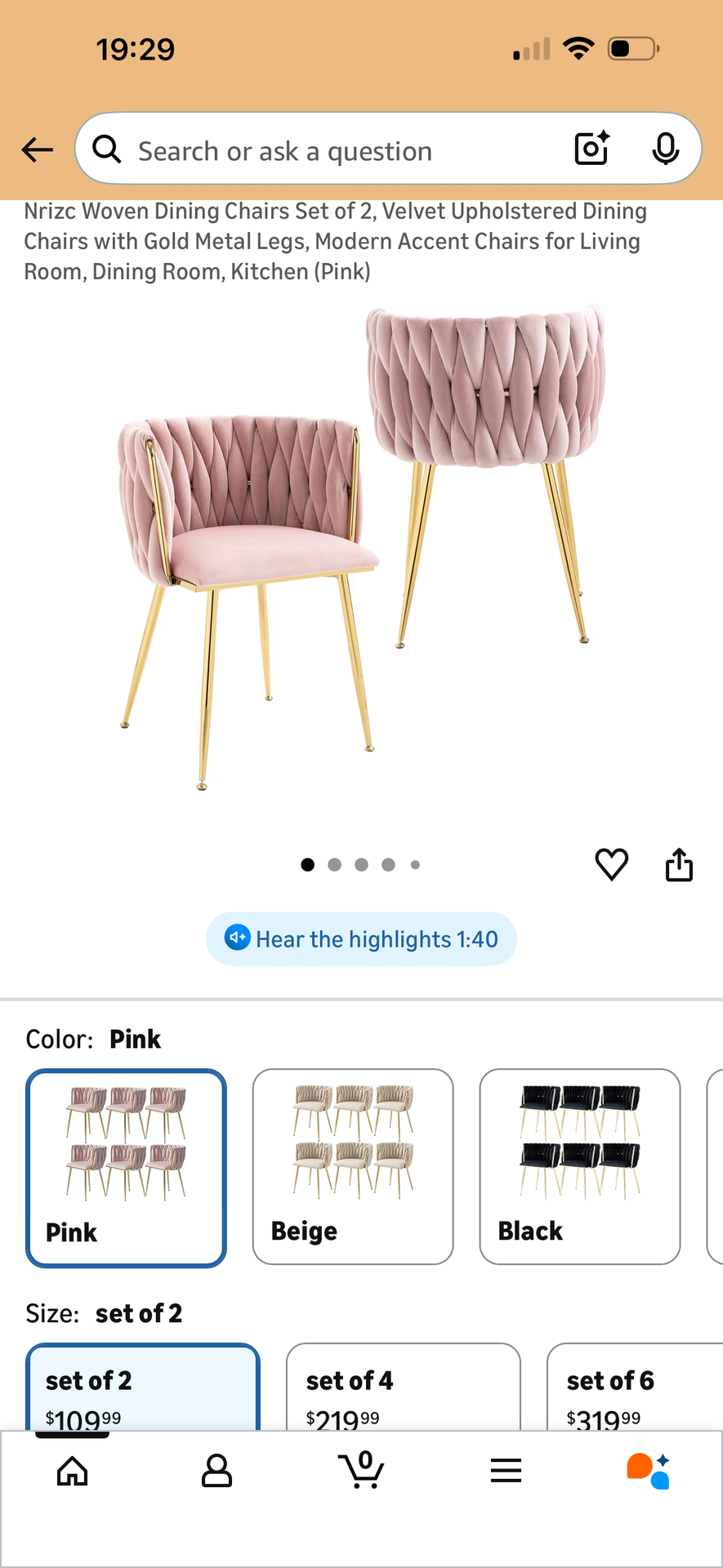723x1568 pixels.
Task: Add chairs to wish list with heart
Action: (611, 864)
